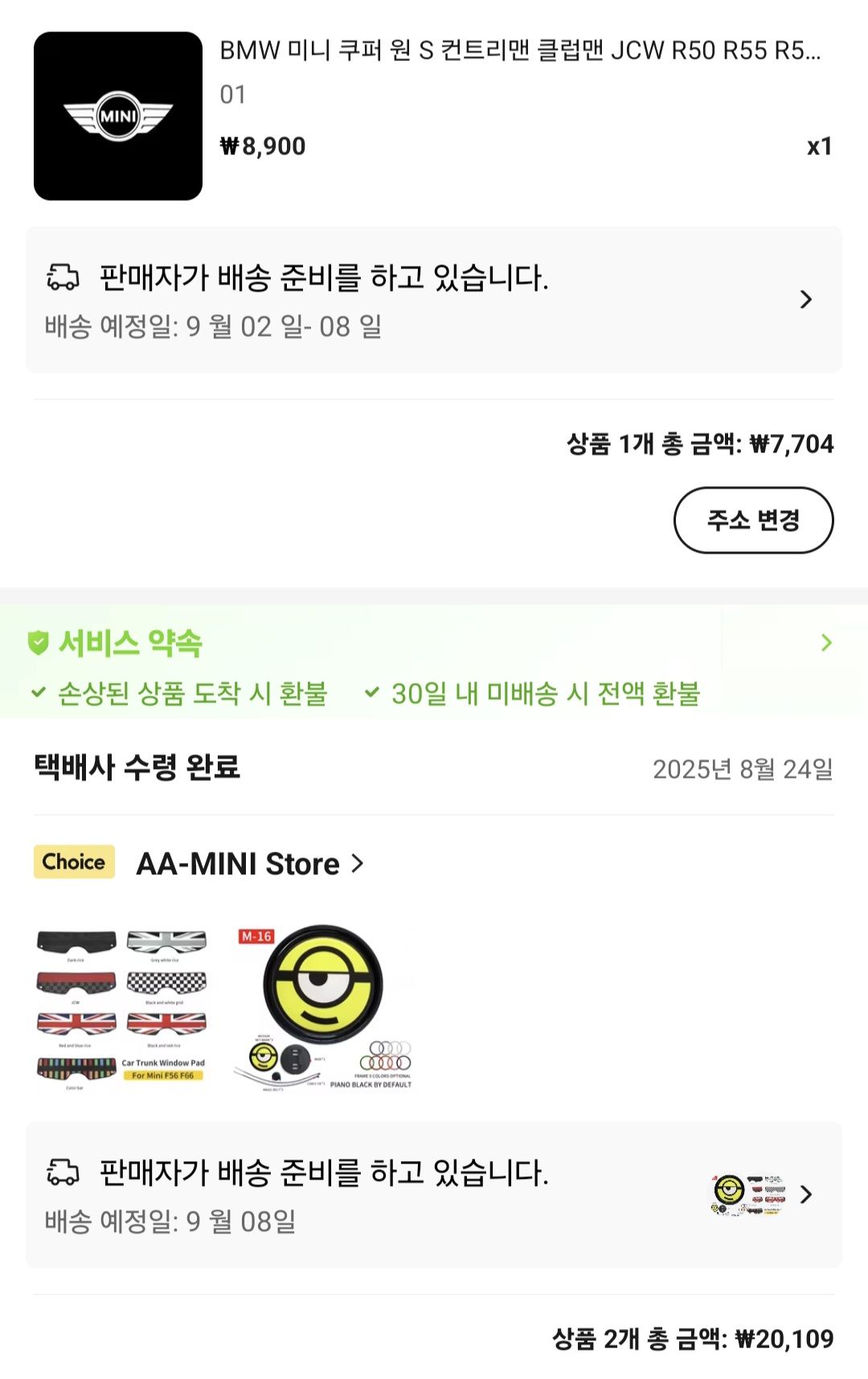Screen dimensions: 868x1379
Task: Open shipping status with delivery 9월 02일-08일
Action: coord(434,300)
